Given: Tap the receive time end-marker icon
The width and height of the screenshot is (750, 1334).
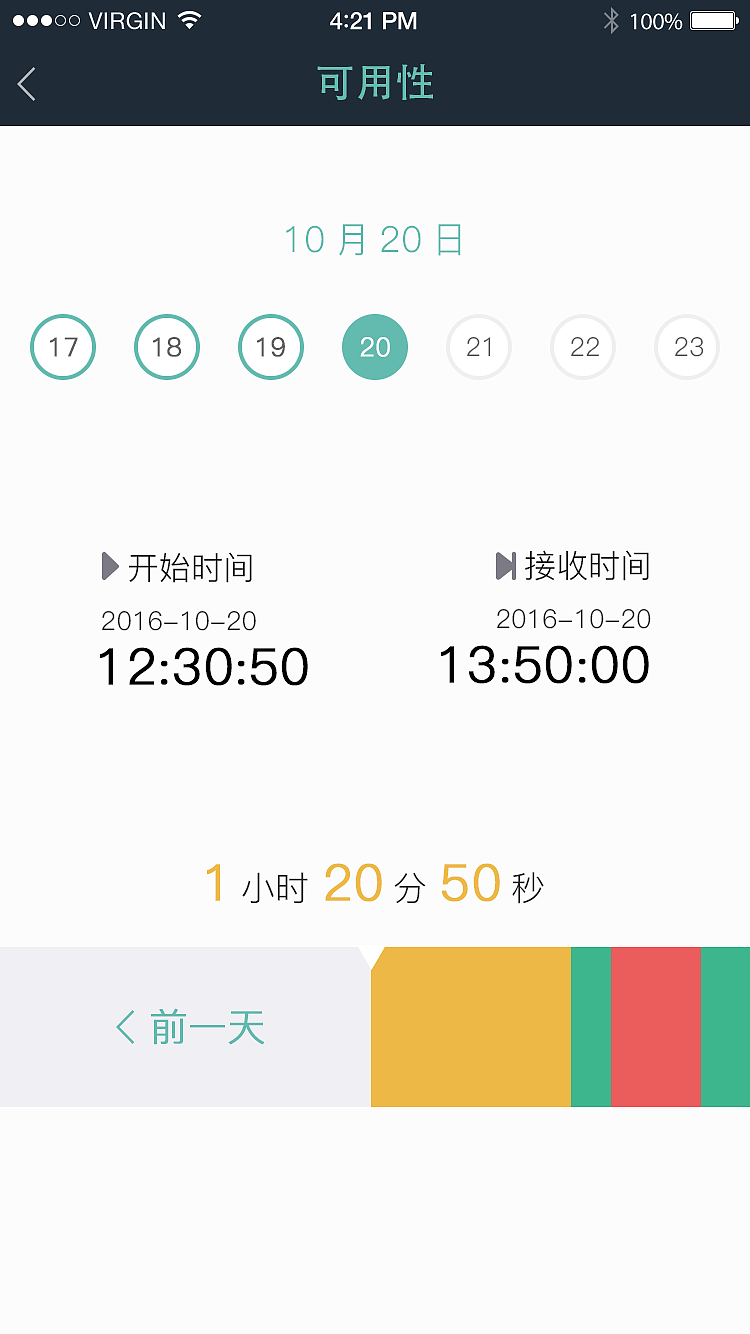Looking at the screenshot, I should coord(505,566).
